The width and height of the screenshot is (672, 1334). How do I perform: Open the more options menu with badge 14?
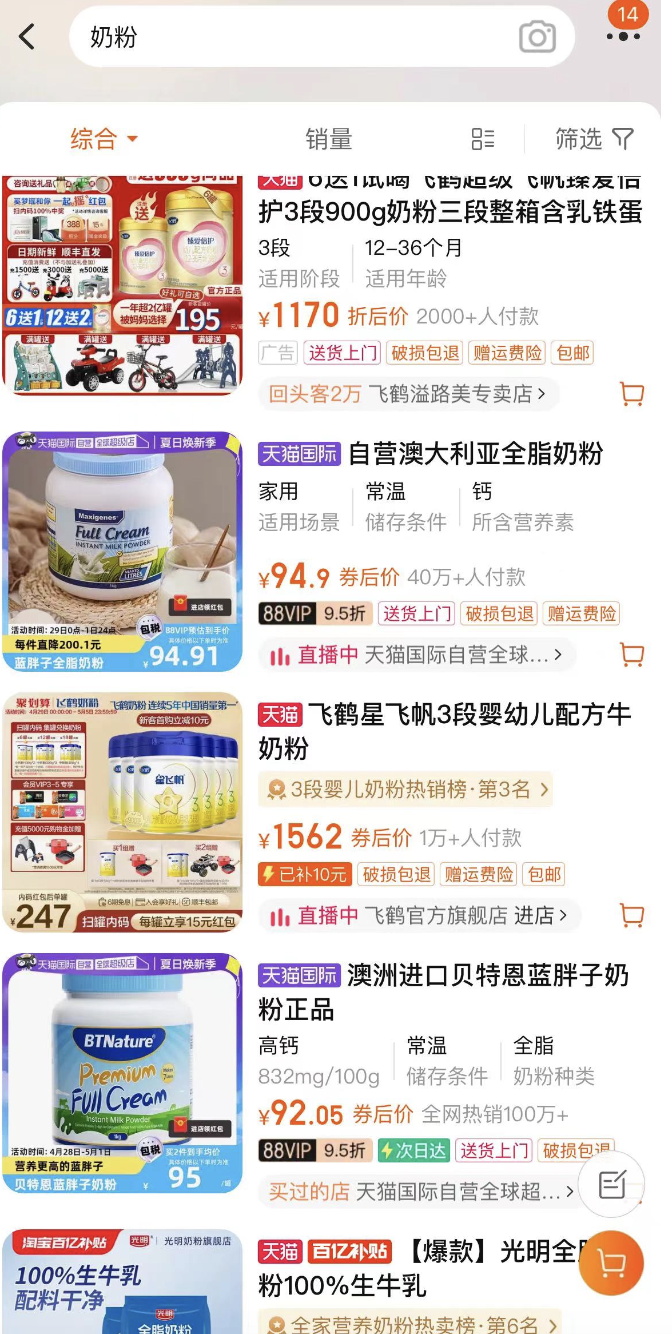tap(624, 36)
